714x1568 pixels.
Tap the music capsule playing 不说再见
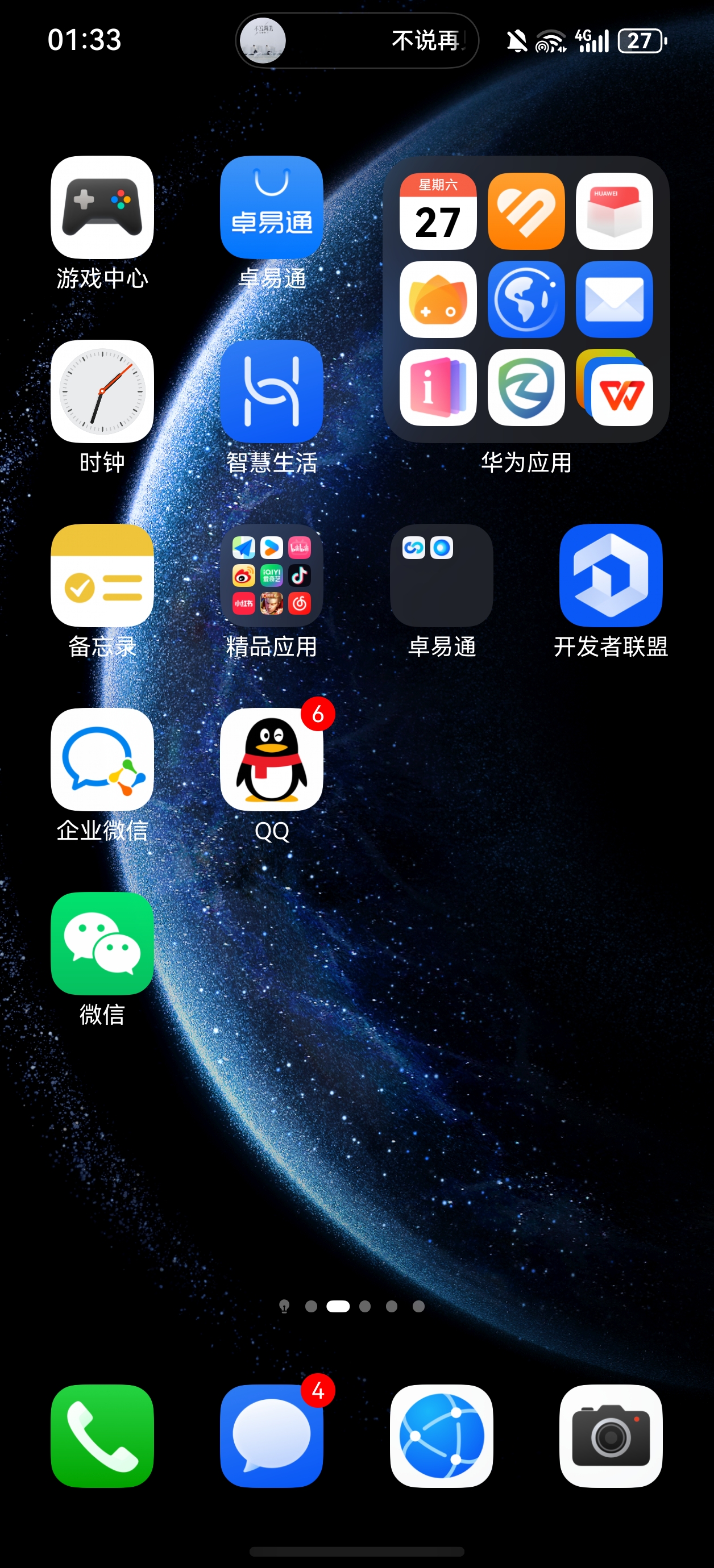(x=357, y=41)
